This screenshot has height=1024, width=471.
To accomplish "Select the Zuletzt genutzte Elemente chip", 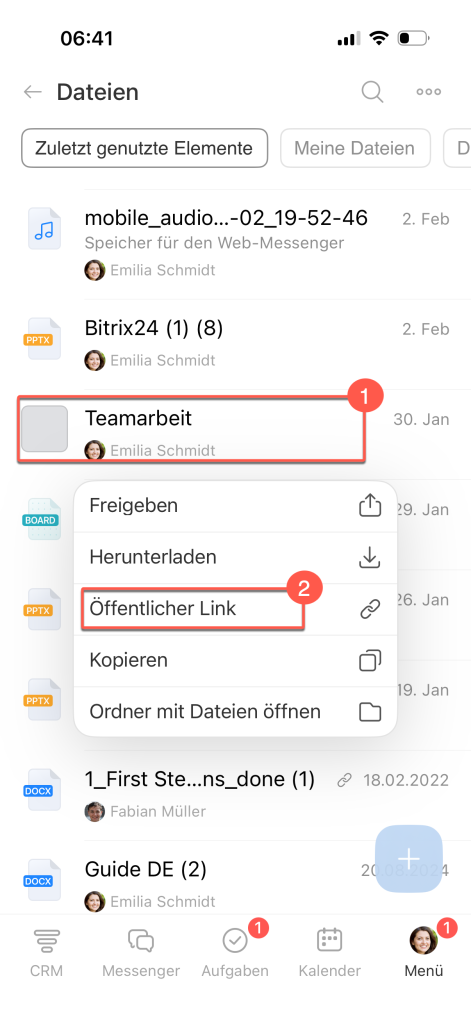I will [144, 148].
